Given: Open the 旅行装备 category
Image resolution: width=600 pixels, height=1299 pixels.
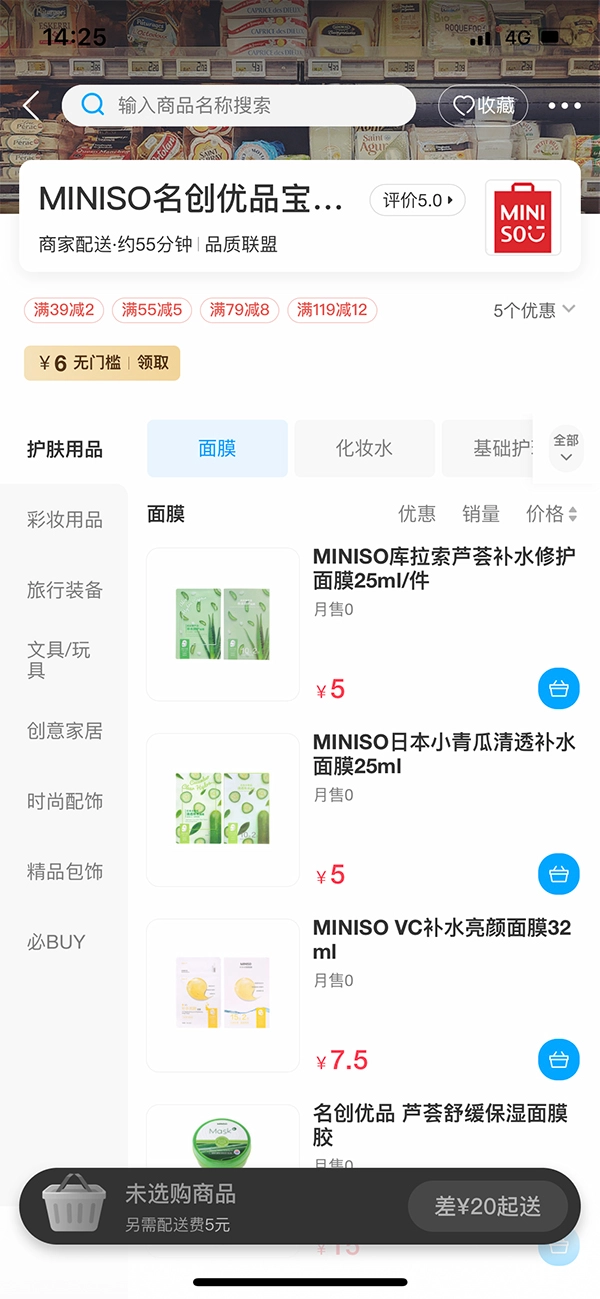Looking at the screenshot, I should [64, 590].
